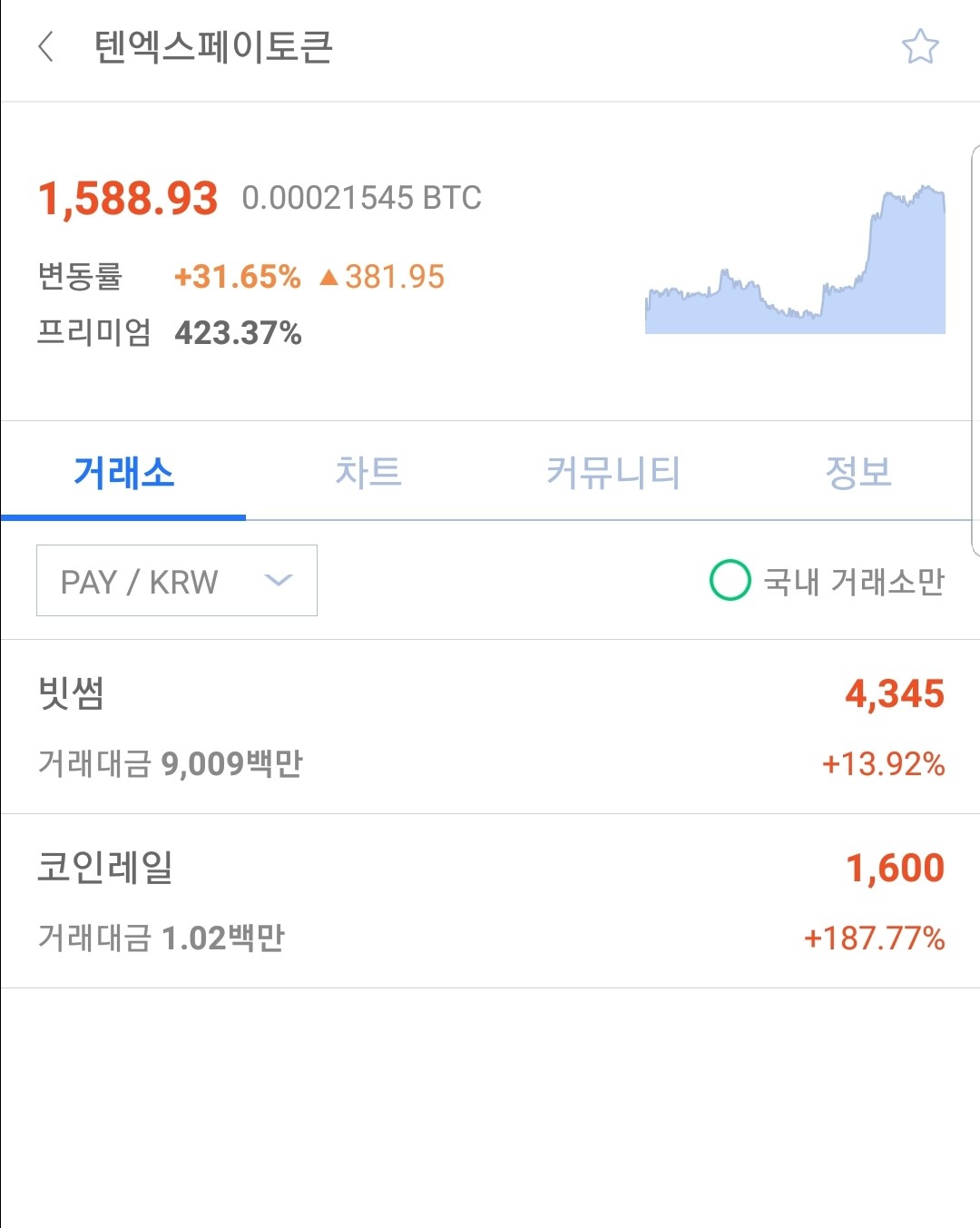
Task: Open the PAY / KRW pair selector
Action: 176,581
